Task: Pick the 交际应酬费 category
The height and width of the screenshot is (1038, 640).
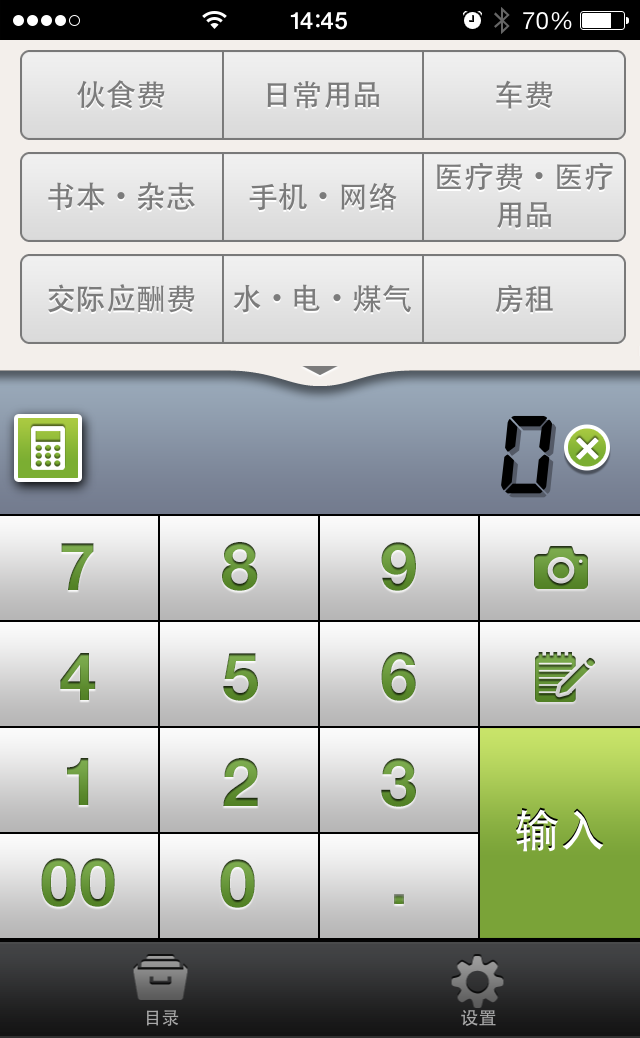Action: click(122, 299)
